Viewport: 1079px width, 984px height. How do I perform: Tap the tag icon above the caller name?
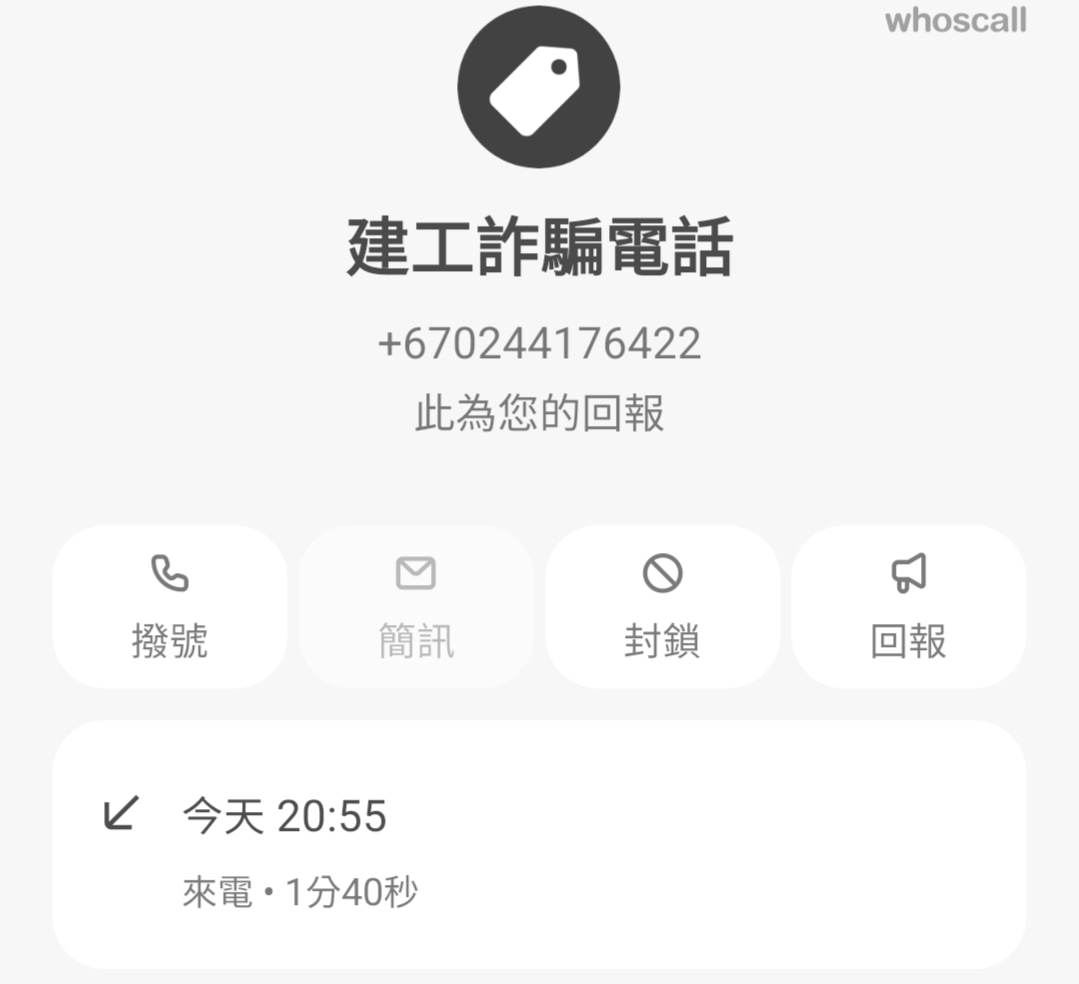pos(539,87)
